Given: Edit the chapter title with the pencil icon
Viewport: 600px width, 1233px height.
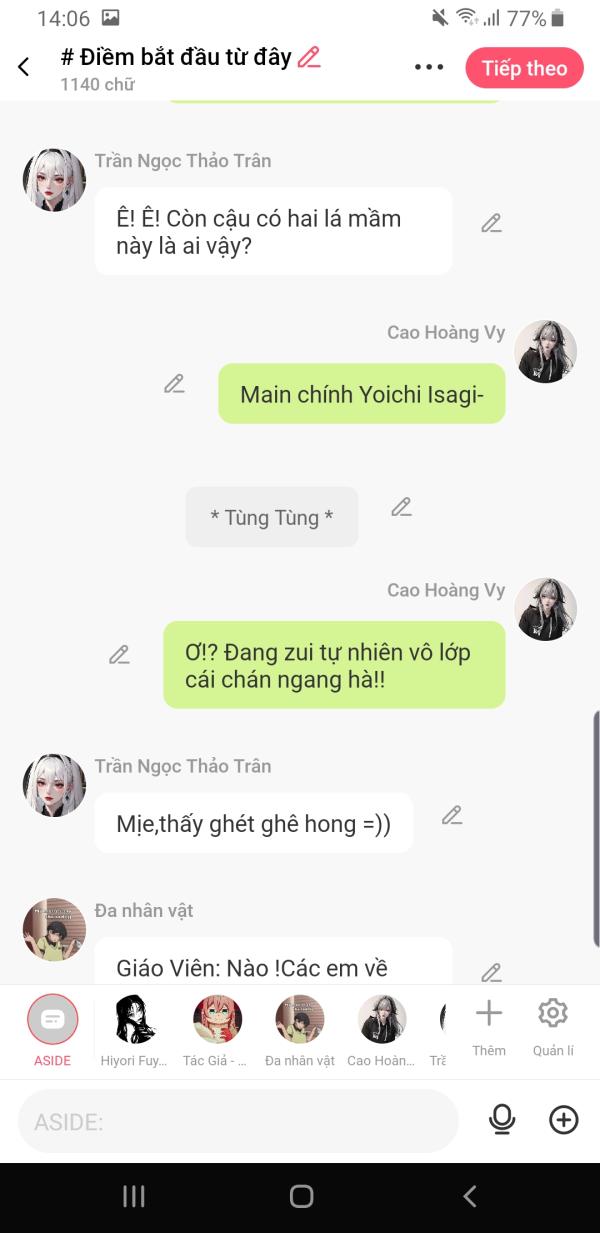Looking at the screenshot, I should coord(310,57).
